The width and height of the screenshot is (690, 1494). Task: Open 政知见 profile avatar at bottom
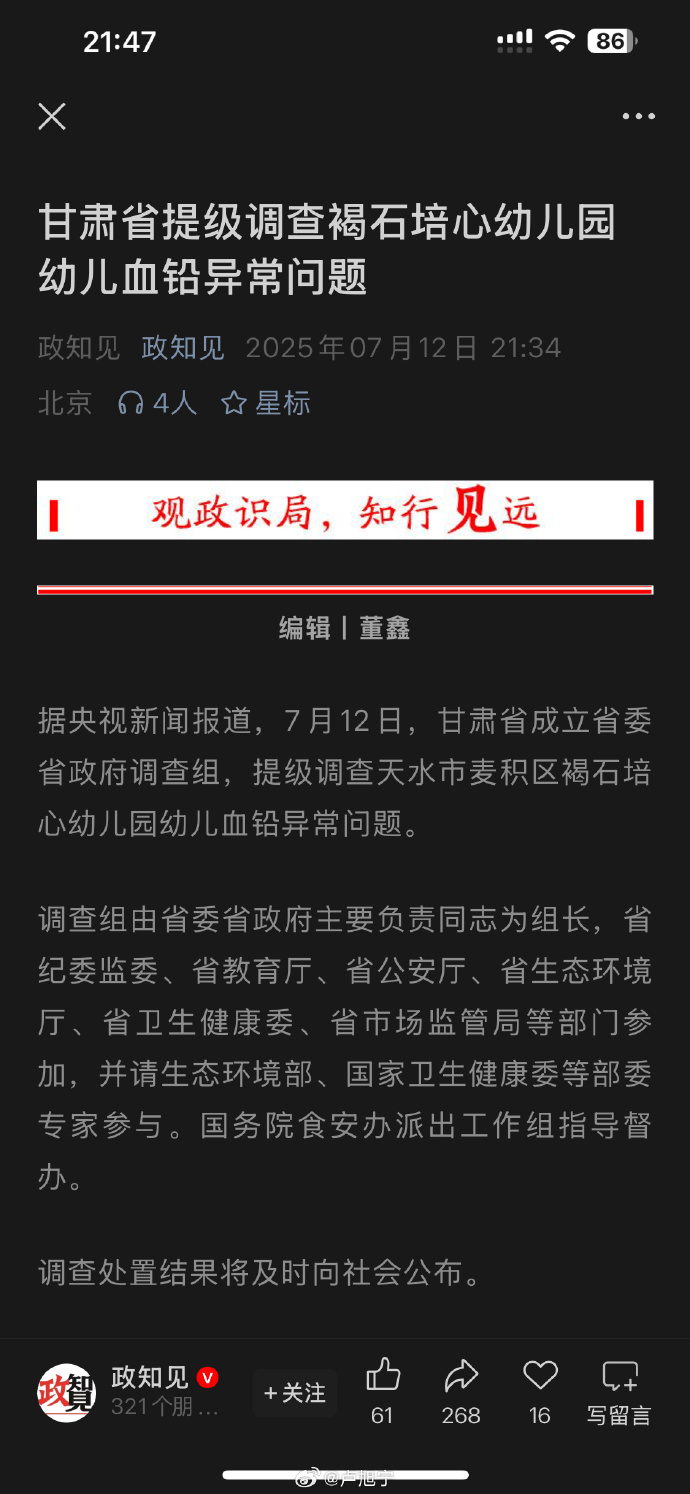(x=67, y=1392)
